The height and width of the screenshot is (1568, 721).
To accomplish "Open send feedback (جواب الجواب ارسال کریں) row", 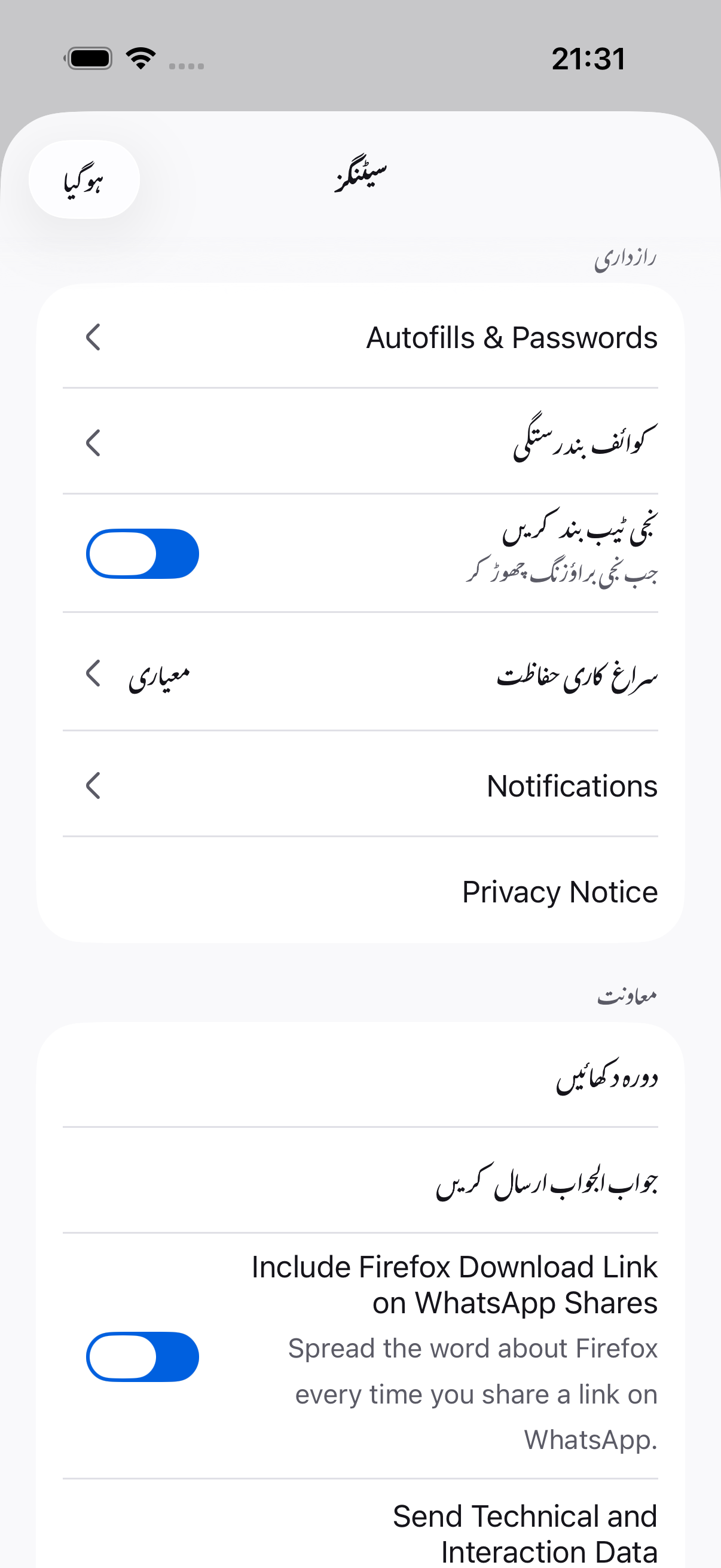I will [x=360, y=1181].
